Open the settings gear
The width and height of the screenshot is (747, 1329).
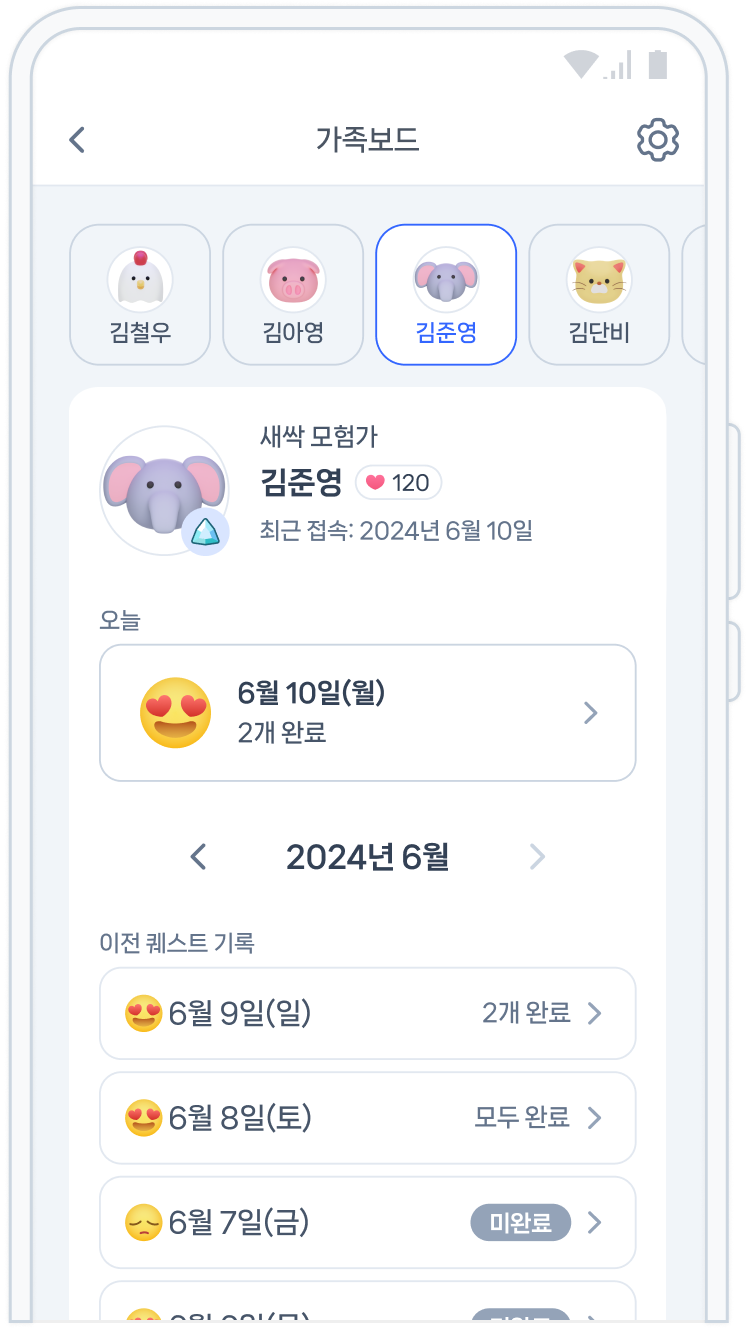tap(657, 140)
